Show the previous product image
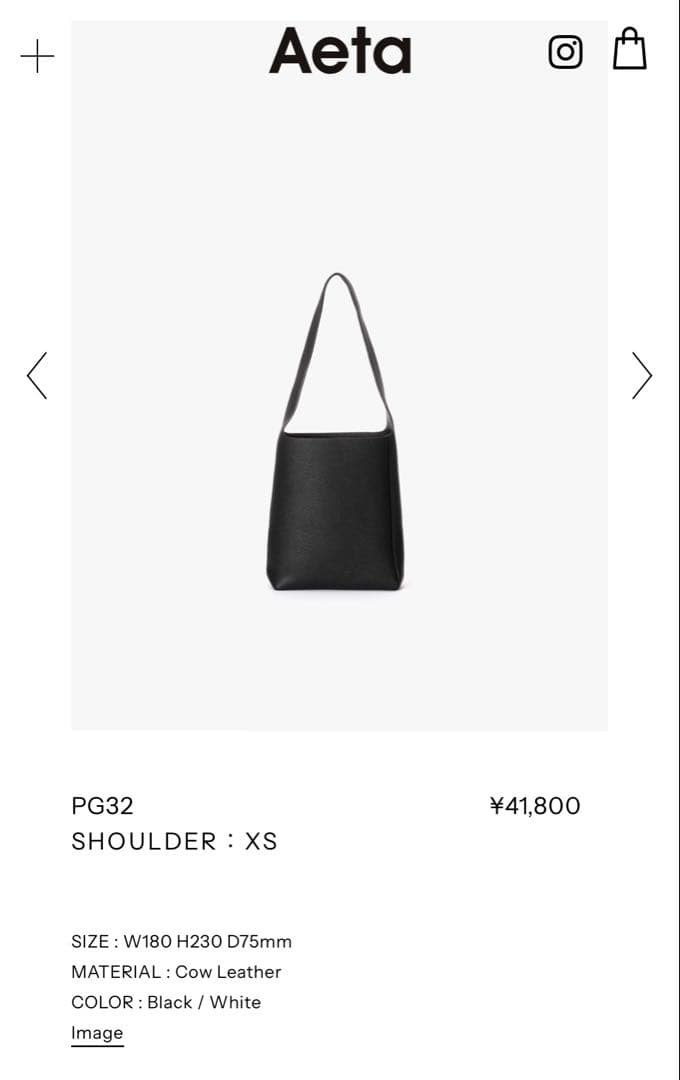Viewport: 680px width, 1080px height. coord(37,376)
